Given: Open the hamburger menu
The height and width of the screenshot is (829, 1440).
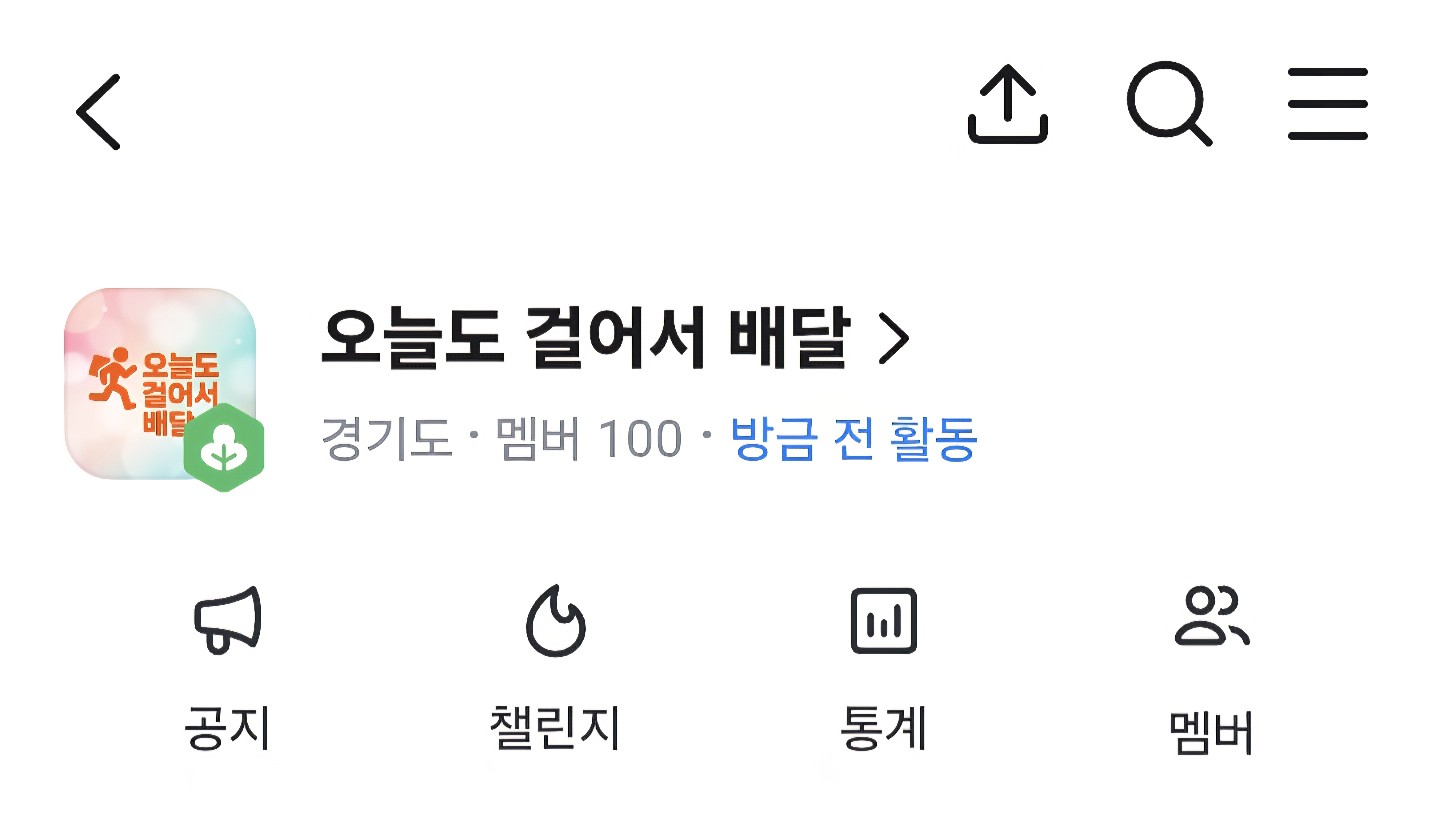Looking at the screenshot, I should tap(1328, 104).
